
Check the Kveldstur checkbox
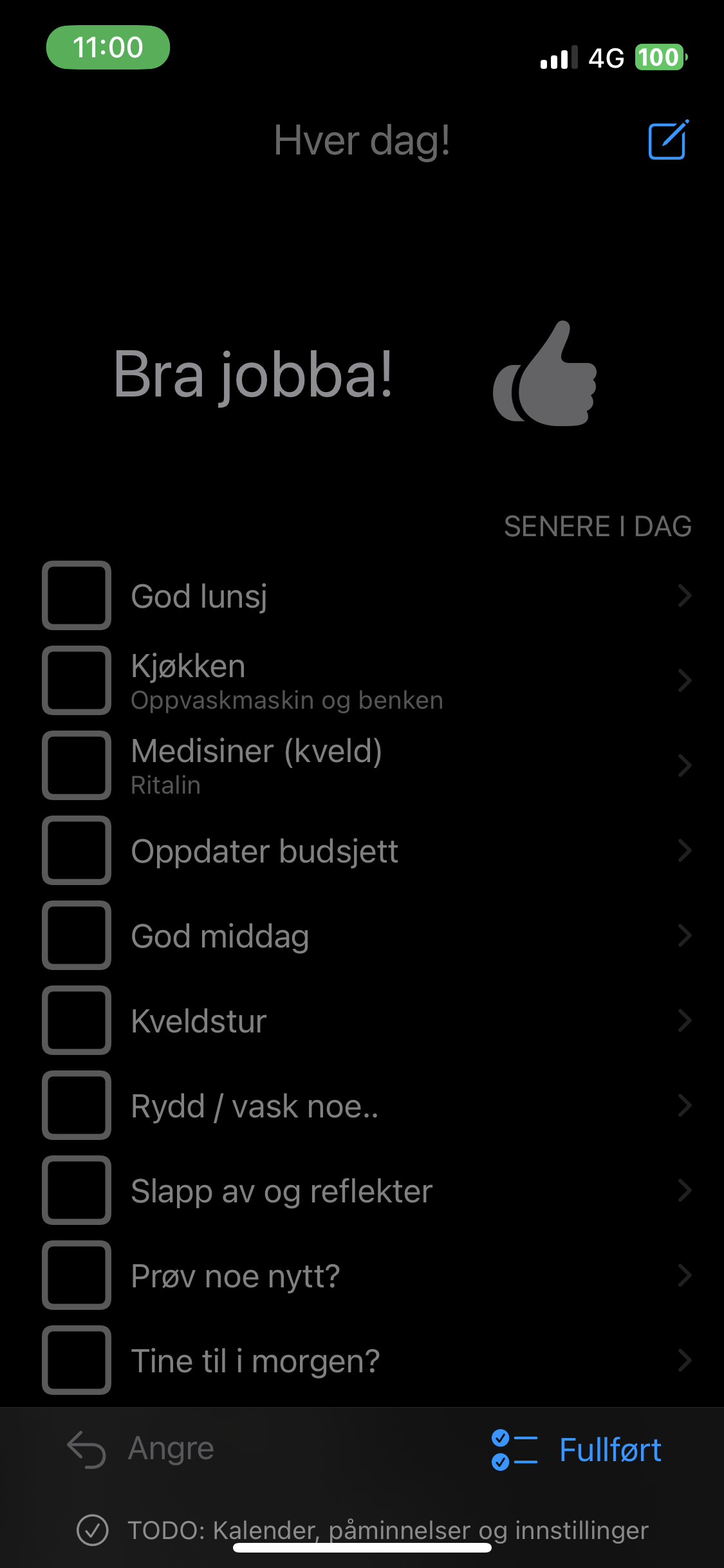click(x=76, y=1022)
